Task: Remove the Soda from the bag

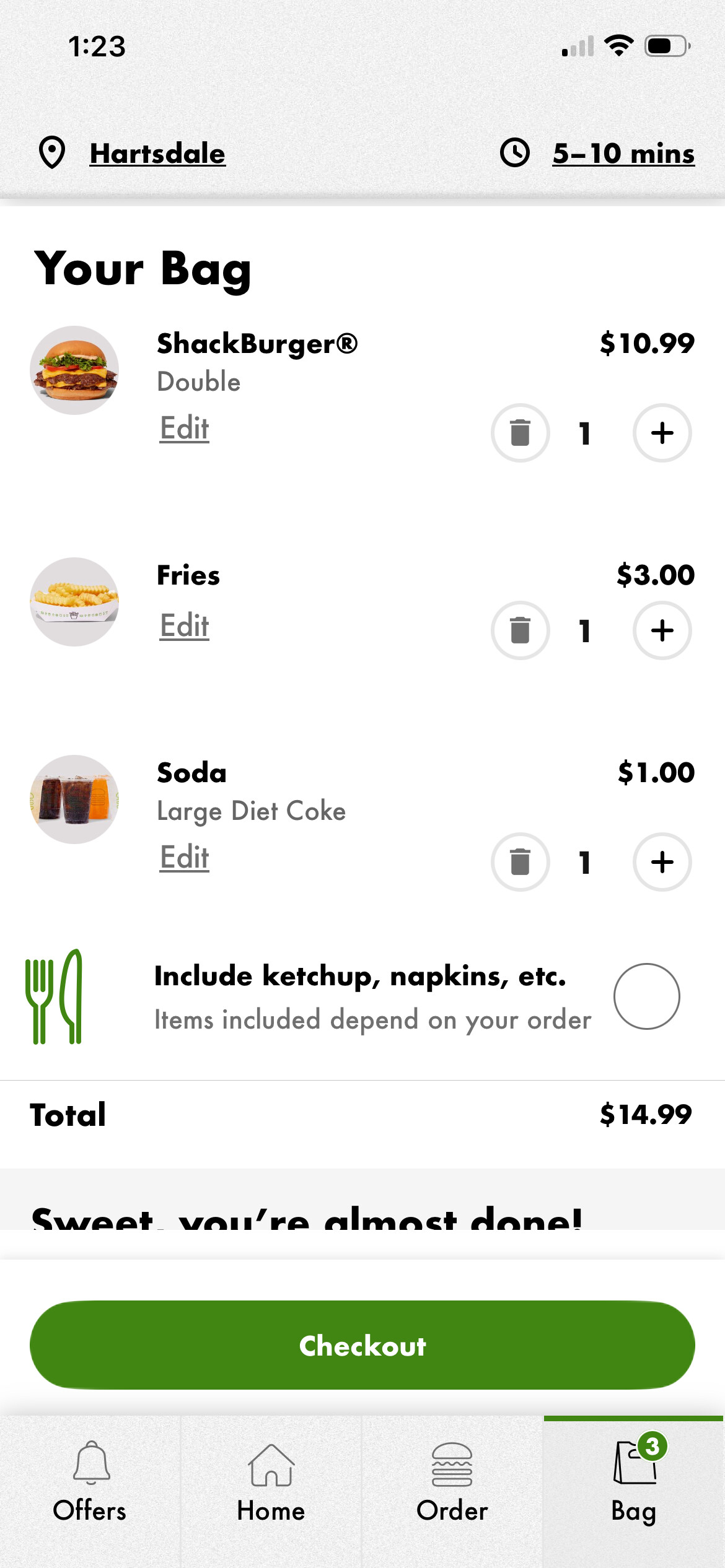Action: click(x=520, y=862)
